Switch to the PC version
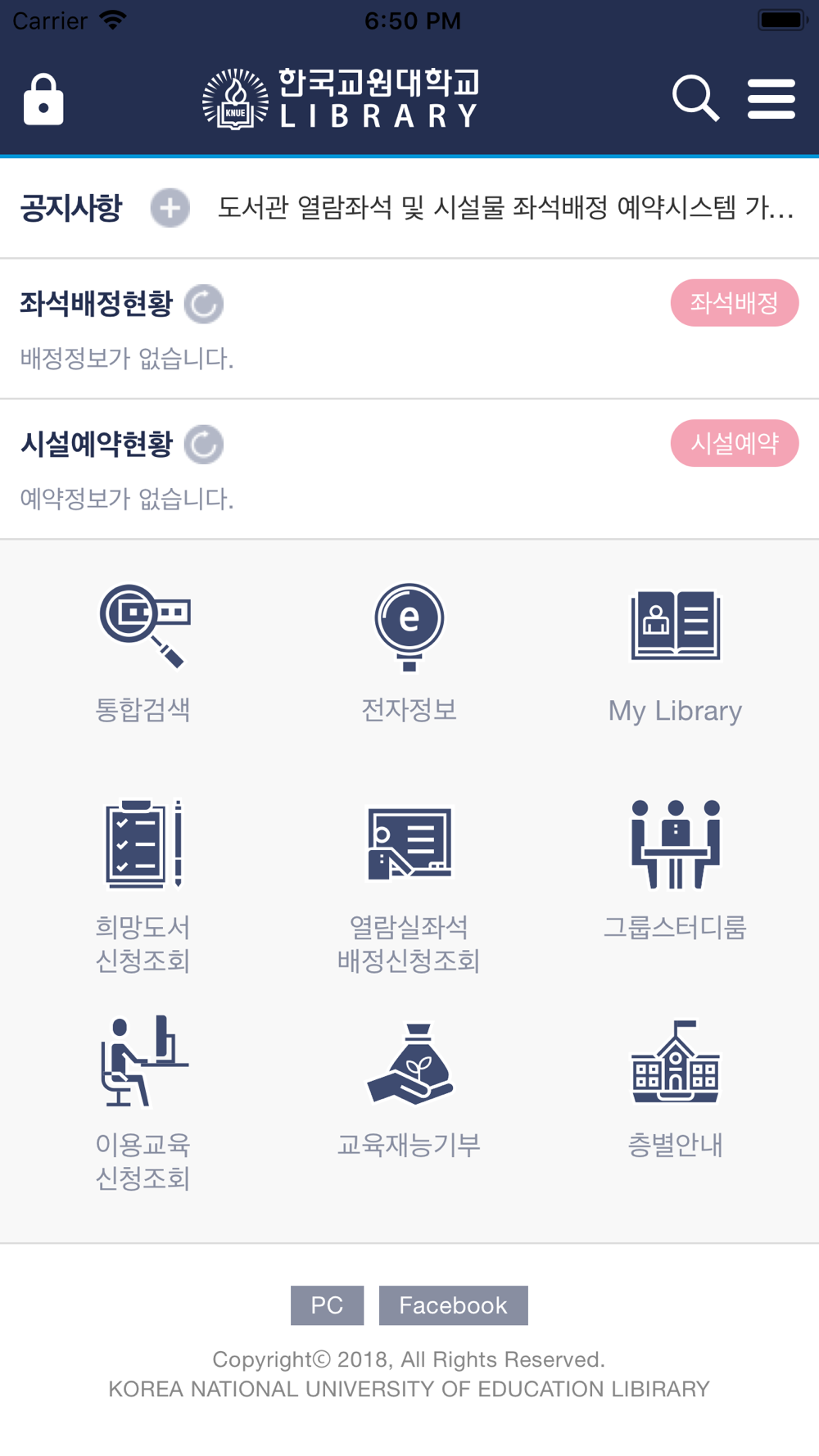The image size is (819, 1456). tap(327, 1305)
